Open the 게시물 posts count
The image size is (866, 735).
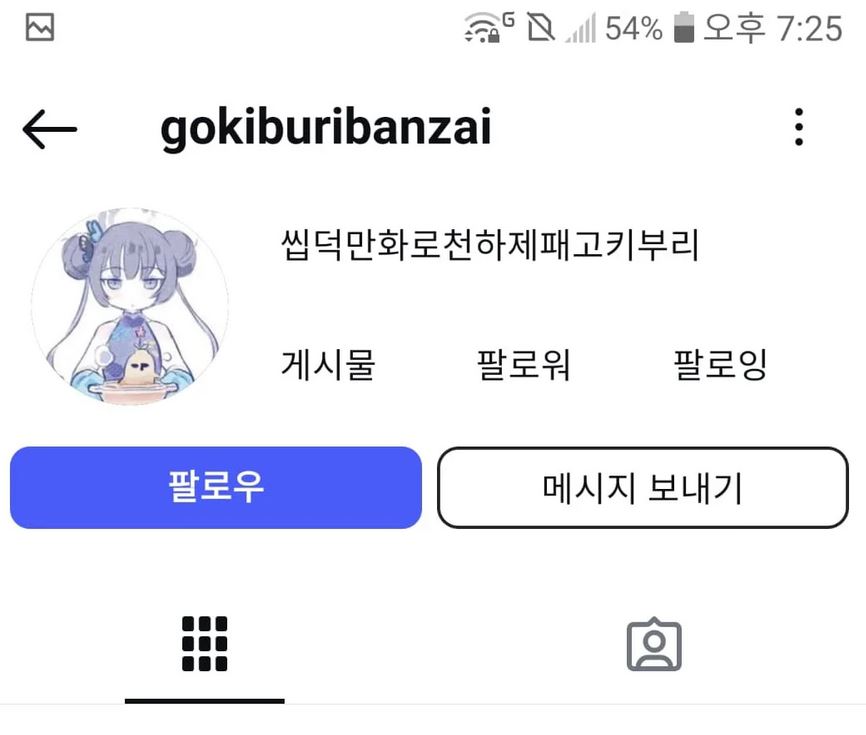pos(328,365)
